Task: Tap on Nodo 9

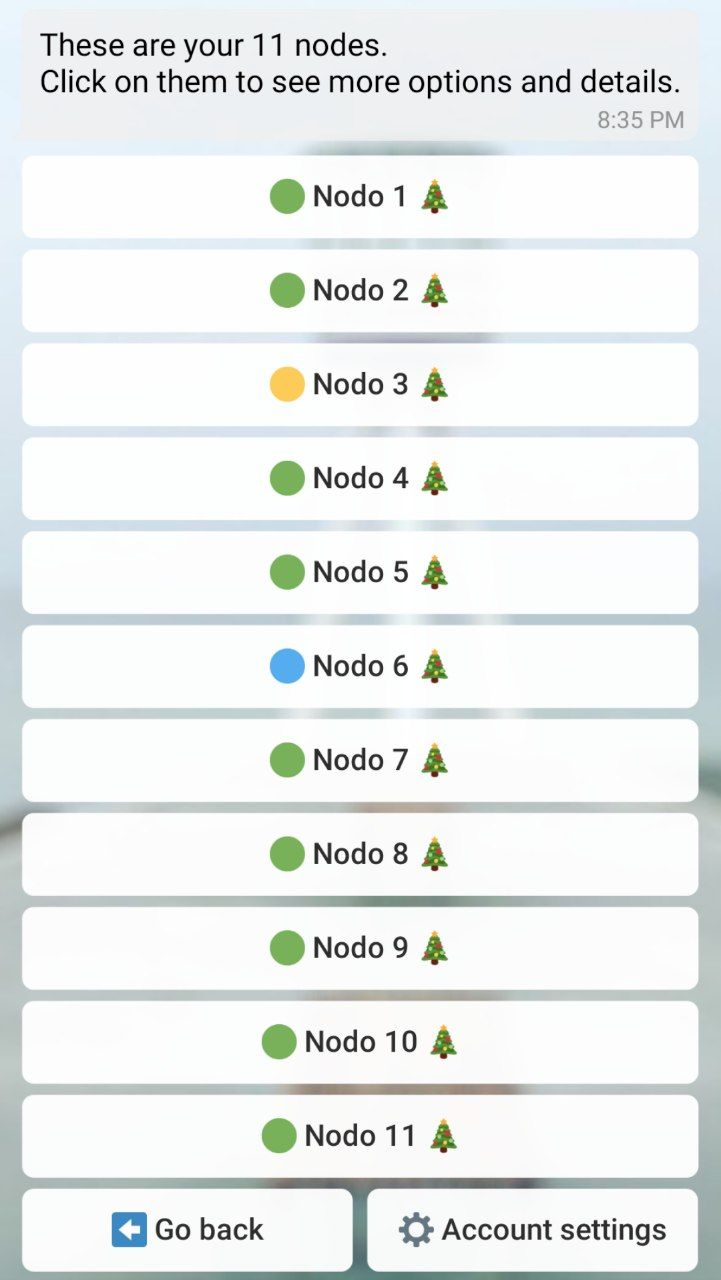Action: [x=360, y=949]
